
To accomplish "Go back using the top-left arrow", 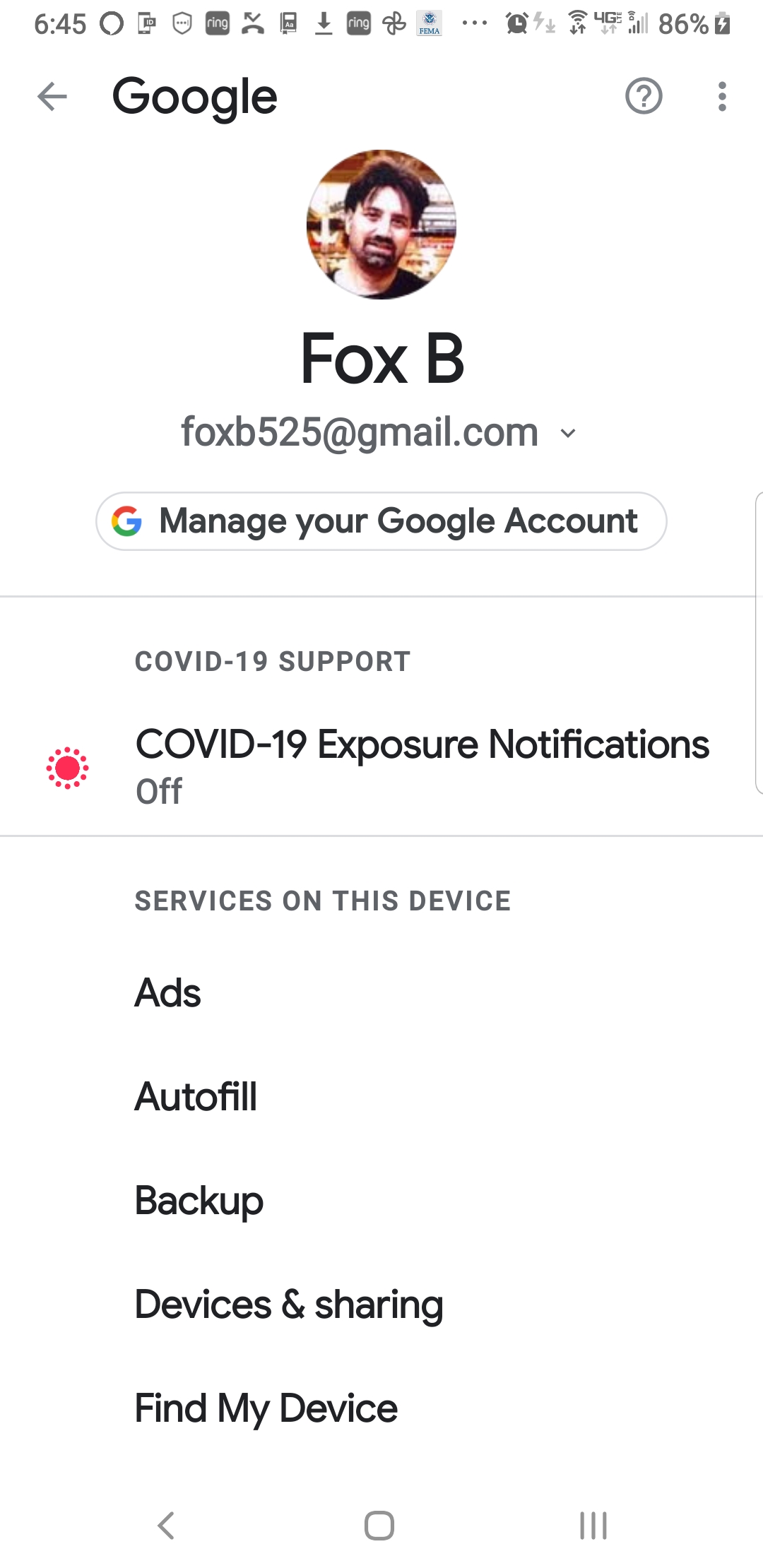I will pyautogui.click(x=52, y=97).
